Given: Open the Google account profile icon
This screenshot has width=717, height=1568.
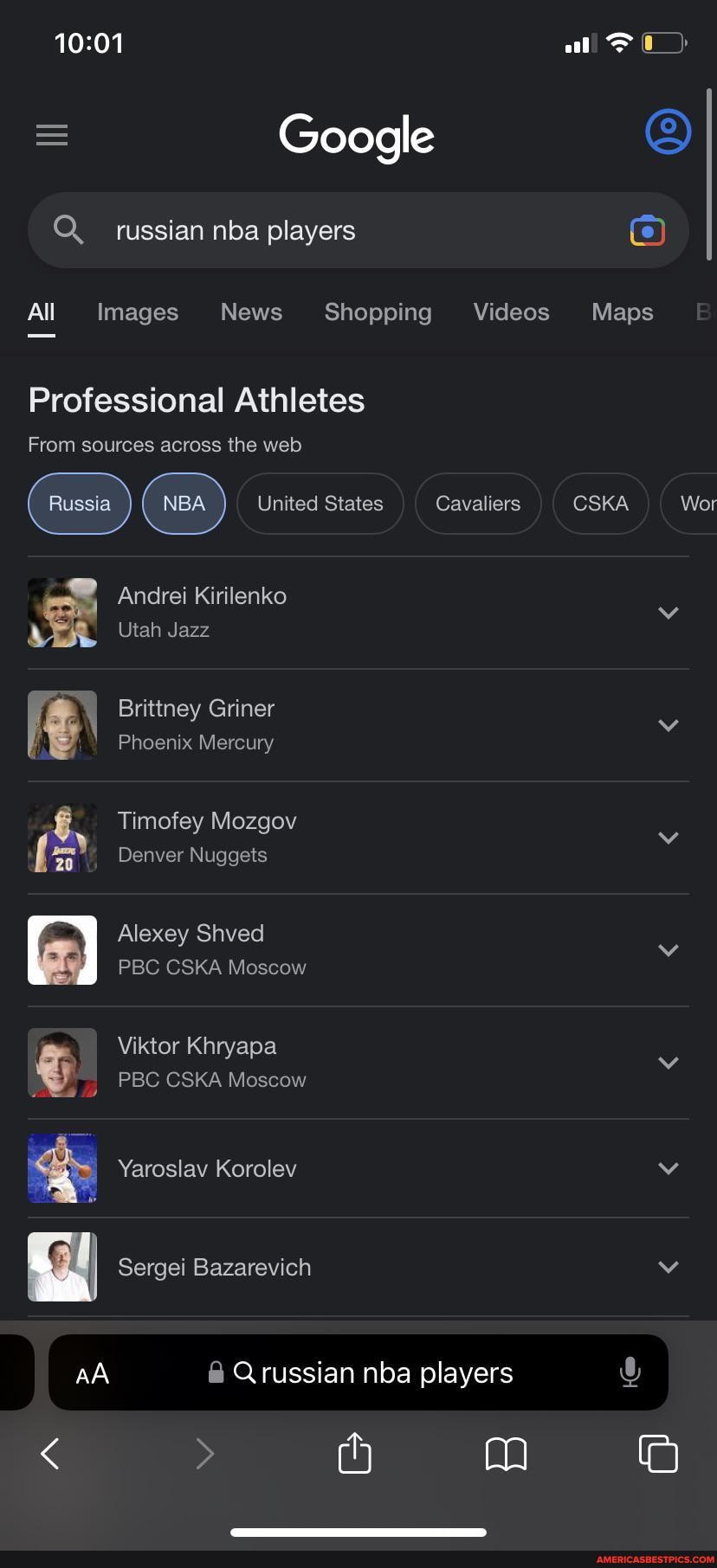Looking at the screenshot, I should tap(668, 132).
